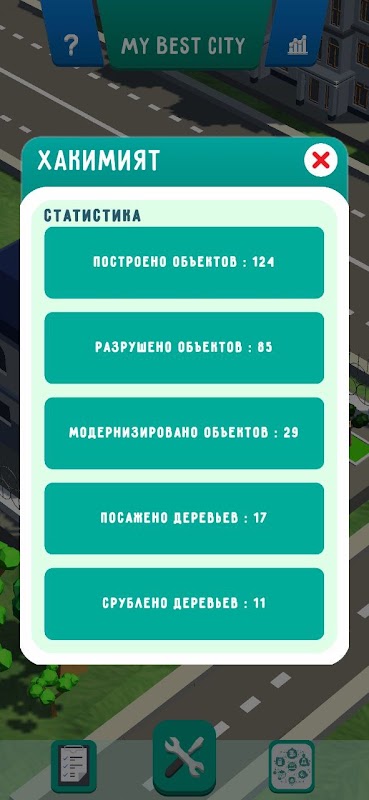The width and height of the screenshot is (369, 800).
Task: Open the city resources panel icon
Action: point(292,765)
